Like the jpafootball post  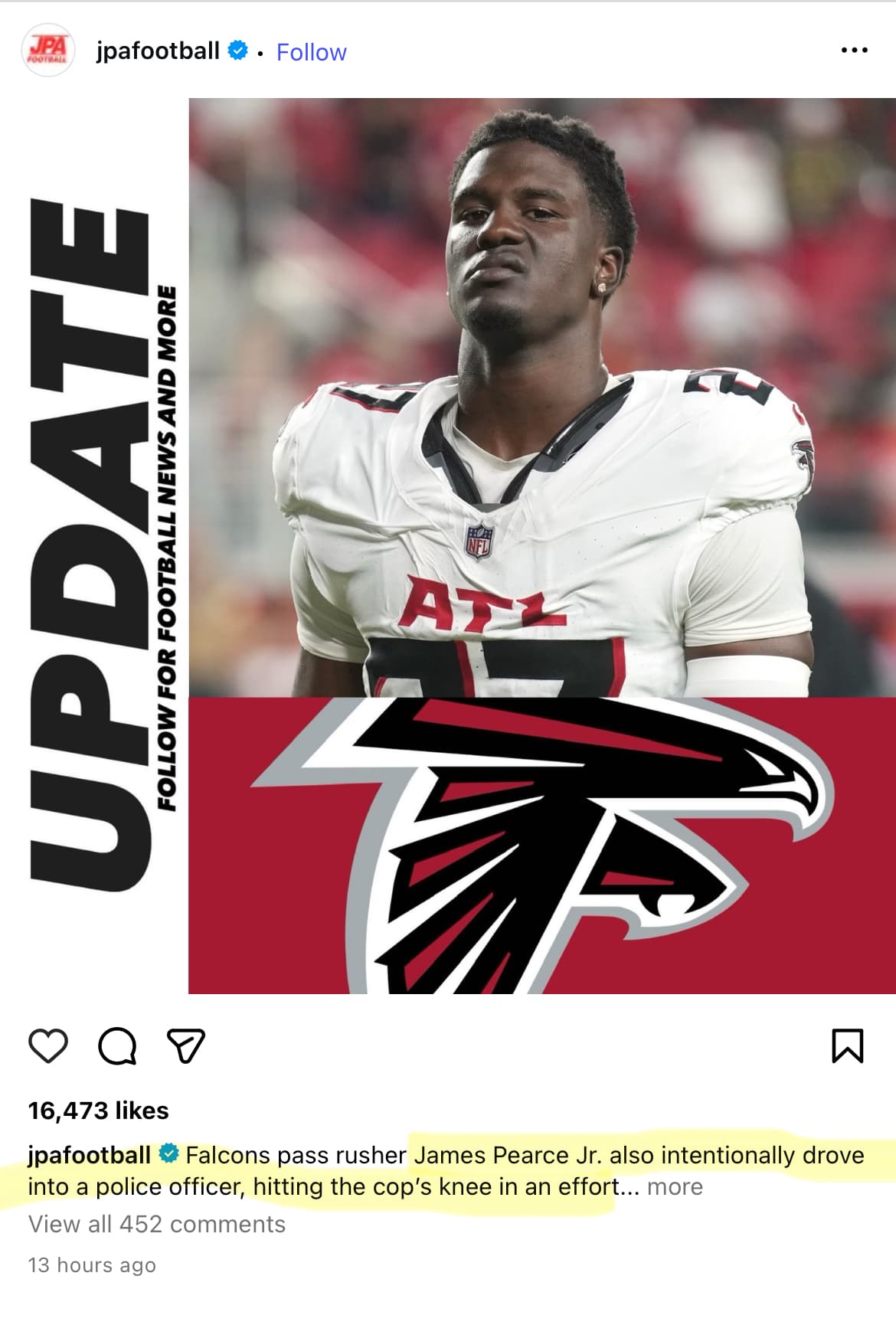[x=48, y=1046]
